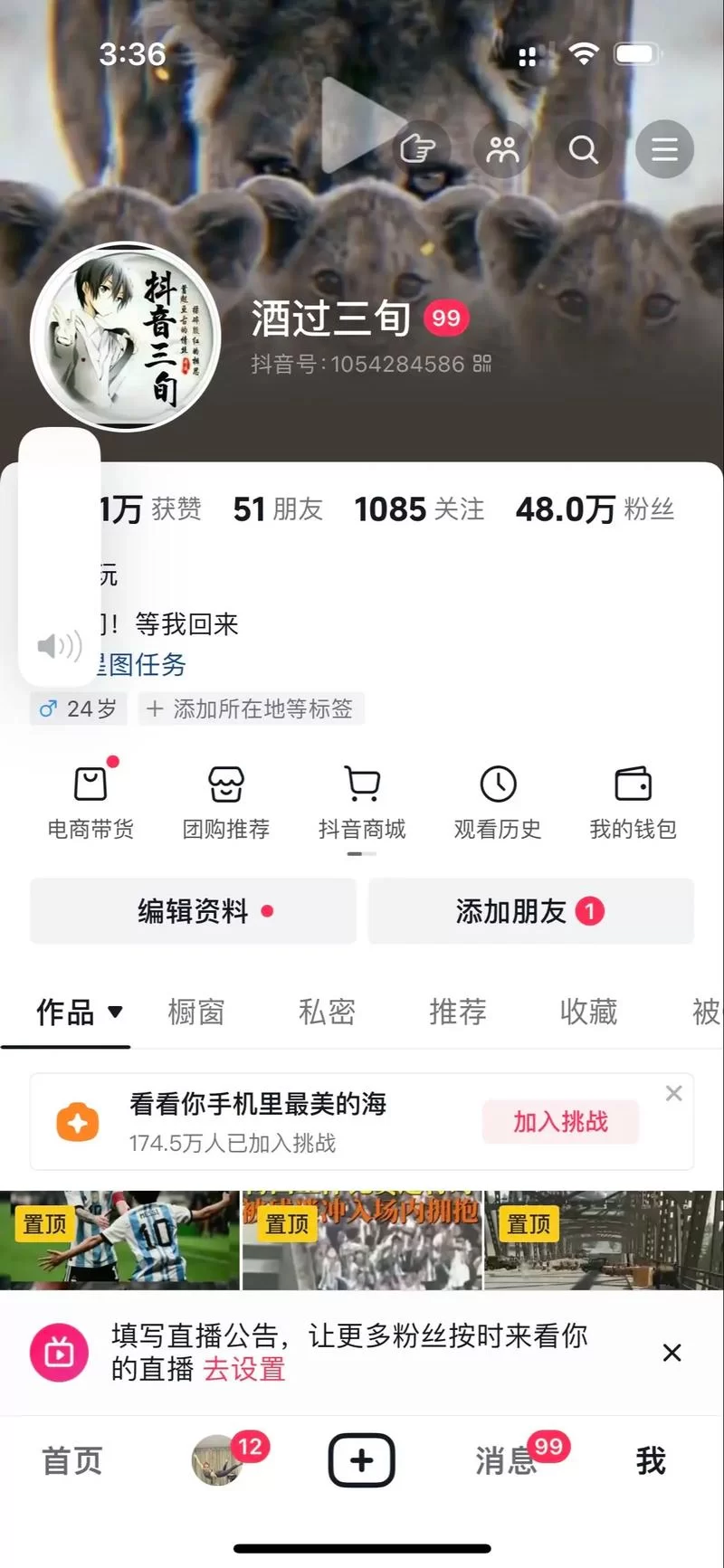Open the hamburger menu at top right
Image resolution: width=724 pixels, height=1568 pixels.
click(x=664, y=149)
